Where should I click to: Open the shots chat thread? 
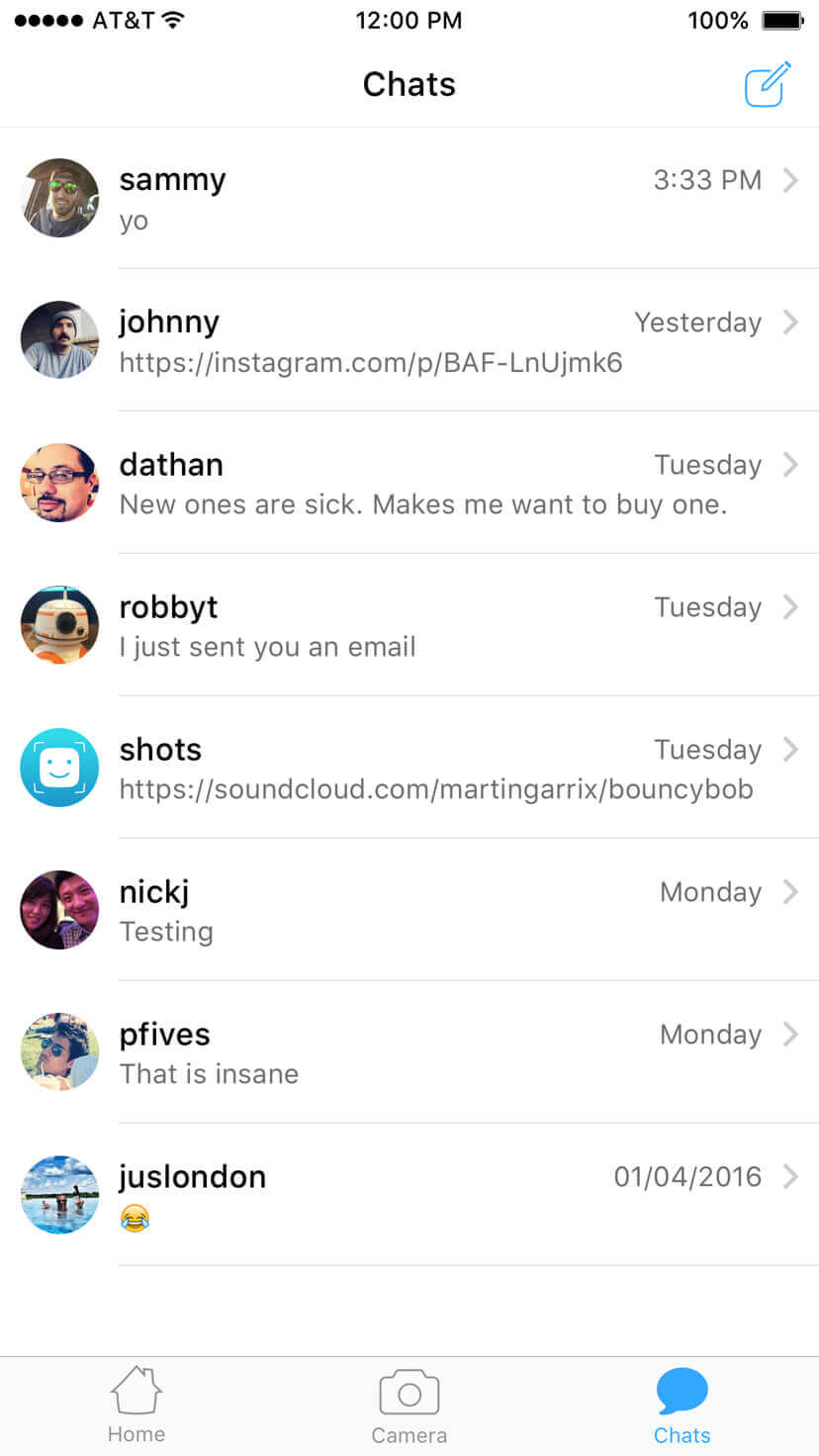click(x=409, y=768)
